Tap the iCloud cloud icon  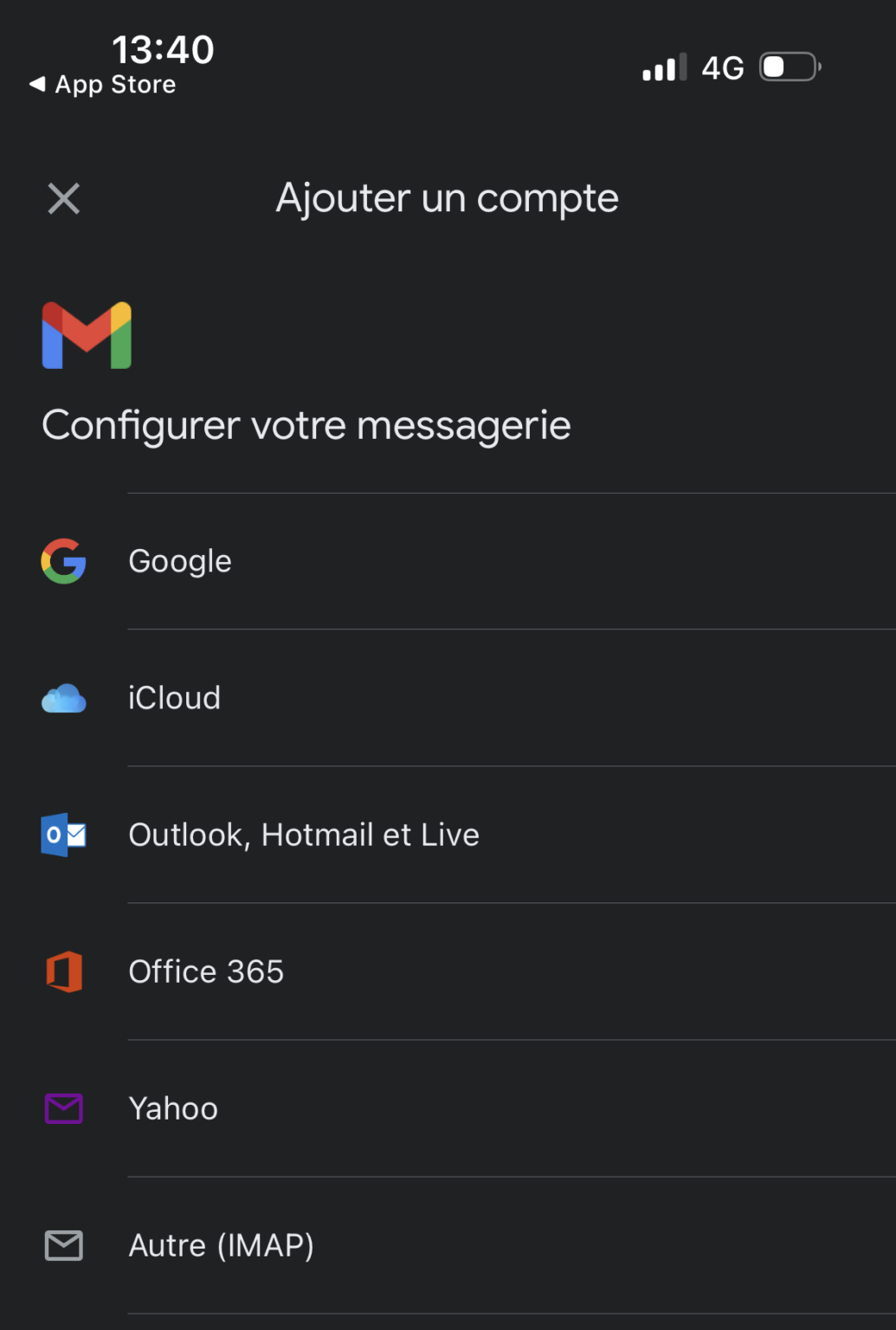coord(63,699)
